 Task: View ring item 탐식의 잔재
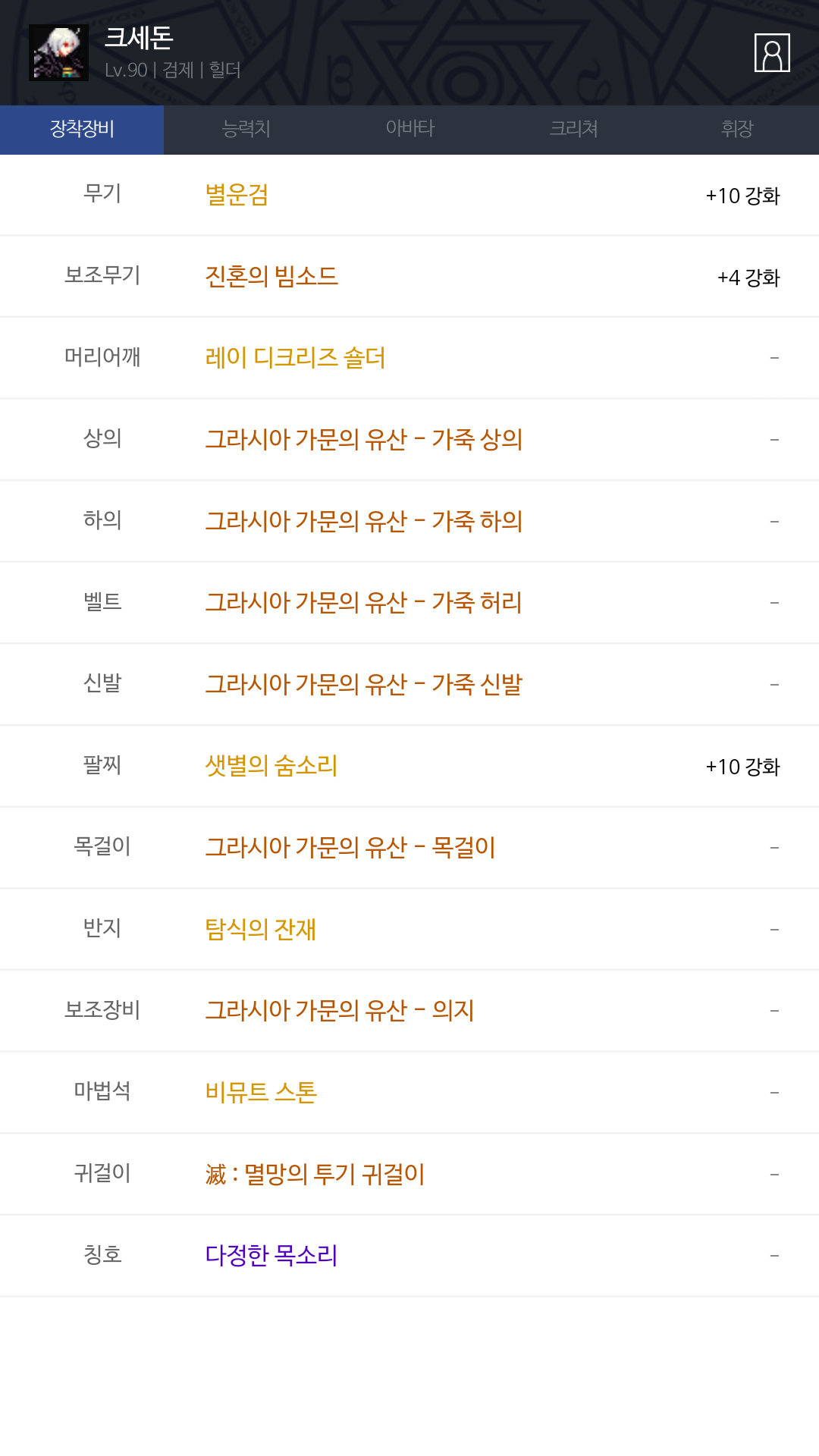tap(260, 929)
